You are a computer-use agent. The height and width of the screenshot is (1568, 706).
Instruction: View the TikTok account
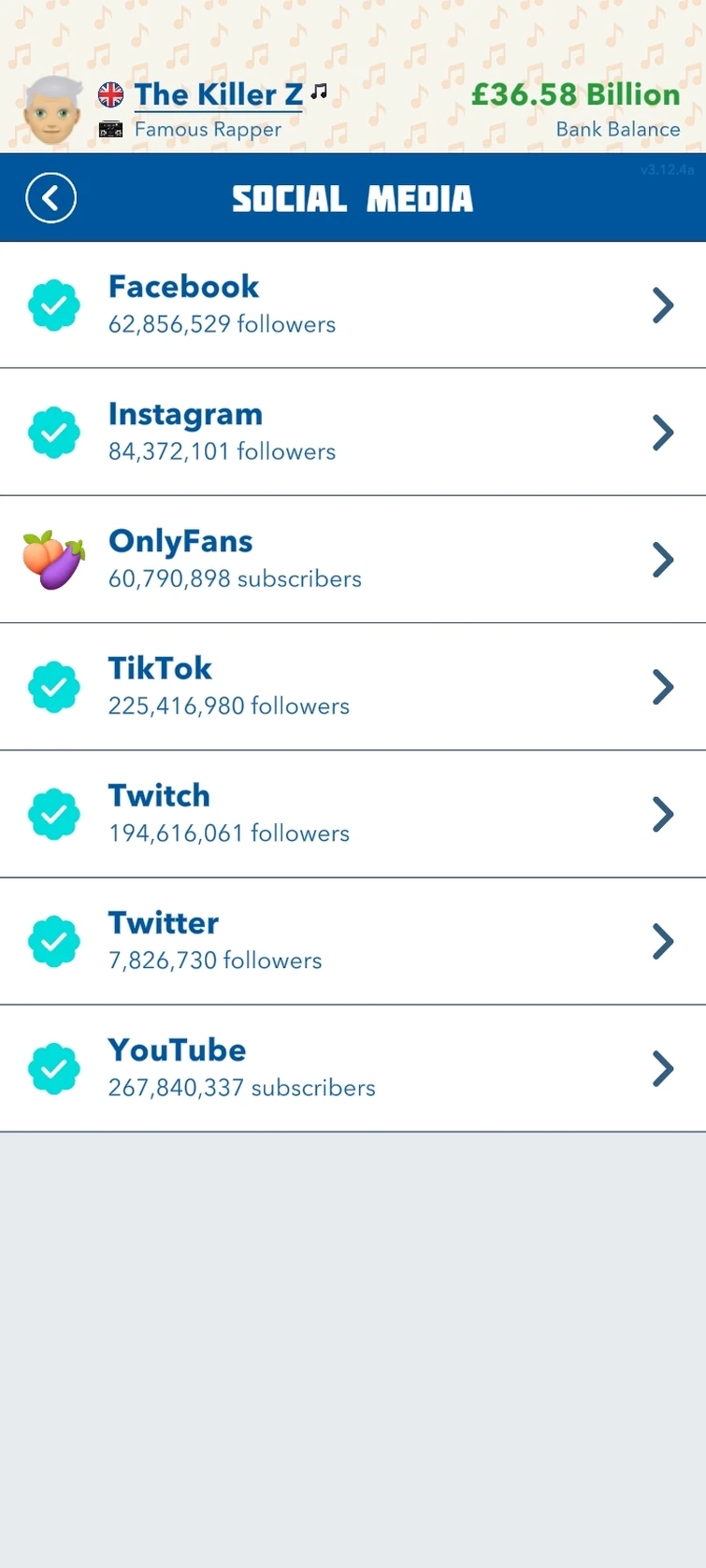point(353,686)
